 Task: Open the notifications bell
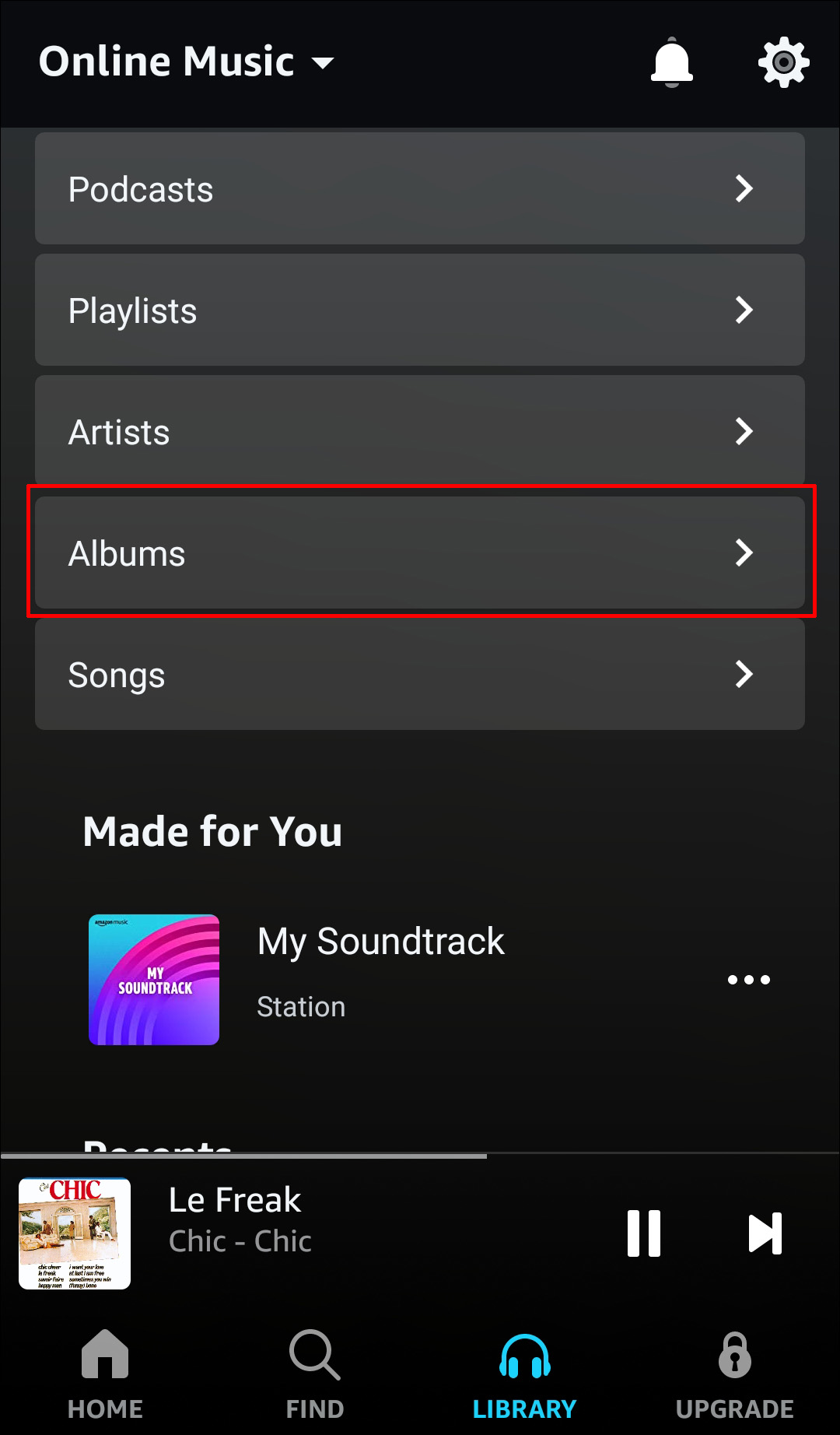point(671,62)
